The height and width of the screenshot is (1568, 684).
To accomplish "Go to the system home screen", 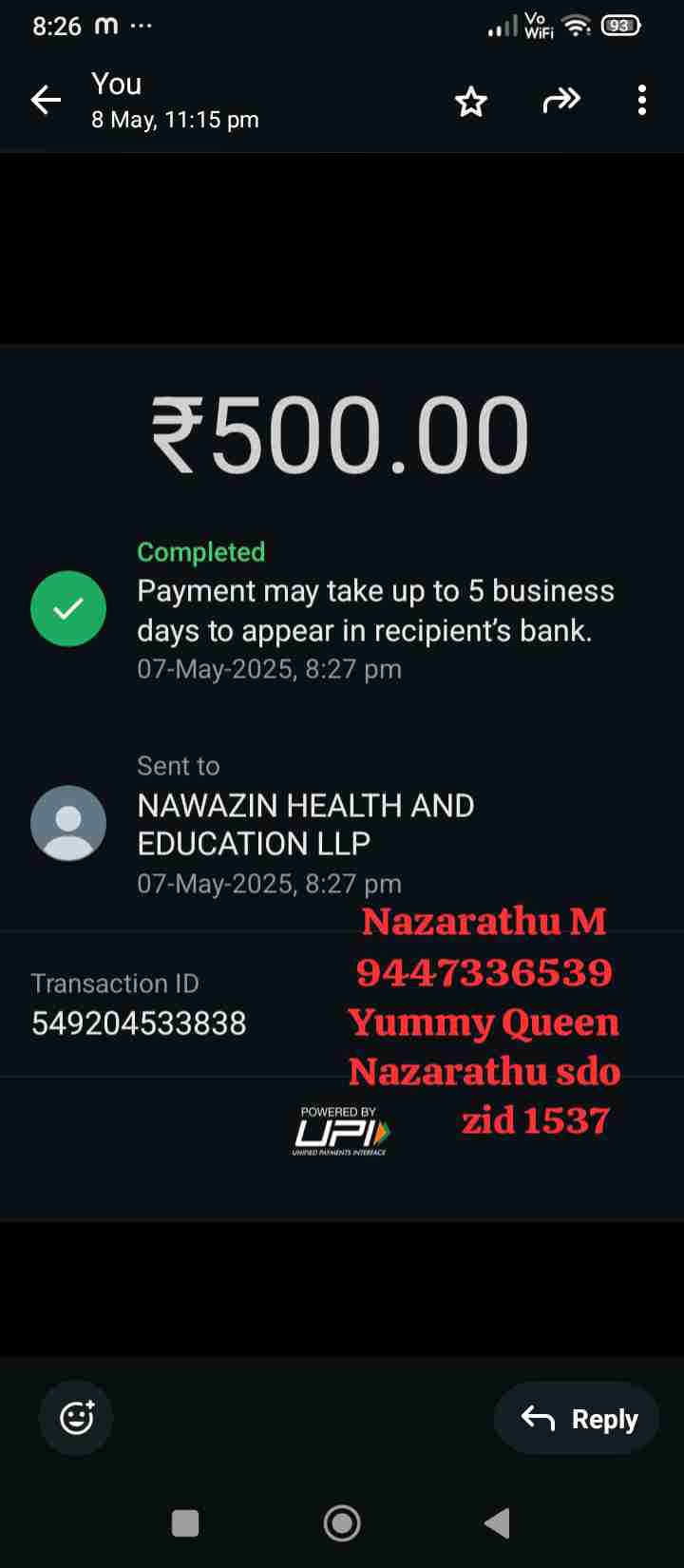I will click(x=342, y=1523).
